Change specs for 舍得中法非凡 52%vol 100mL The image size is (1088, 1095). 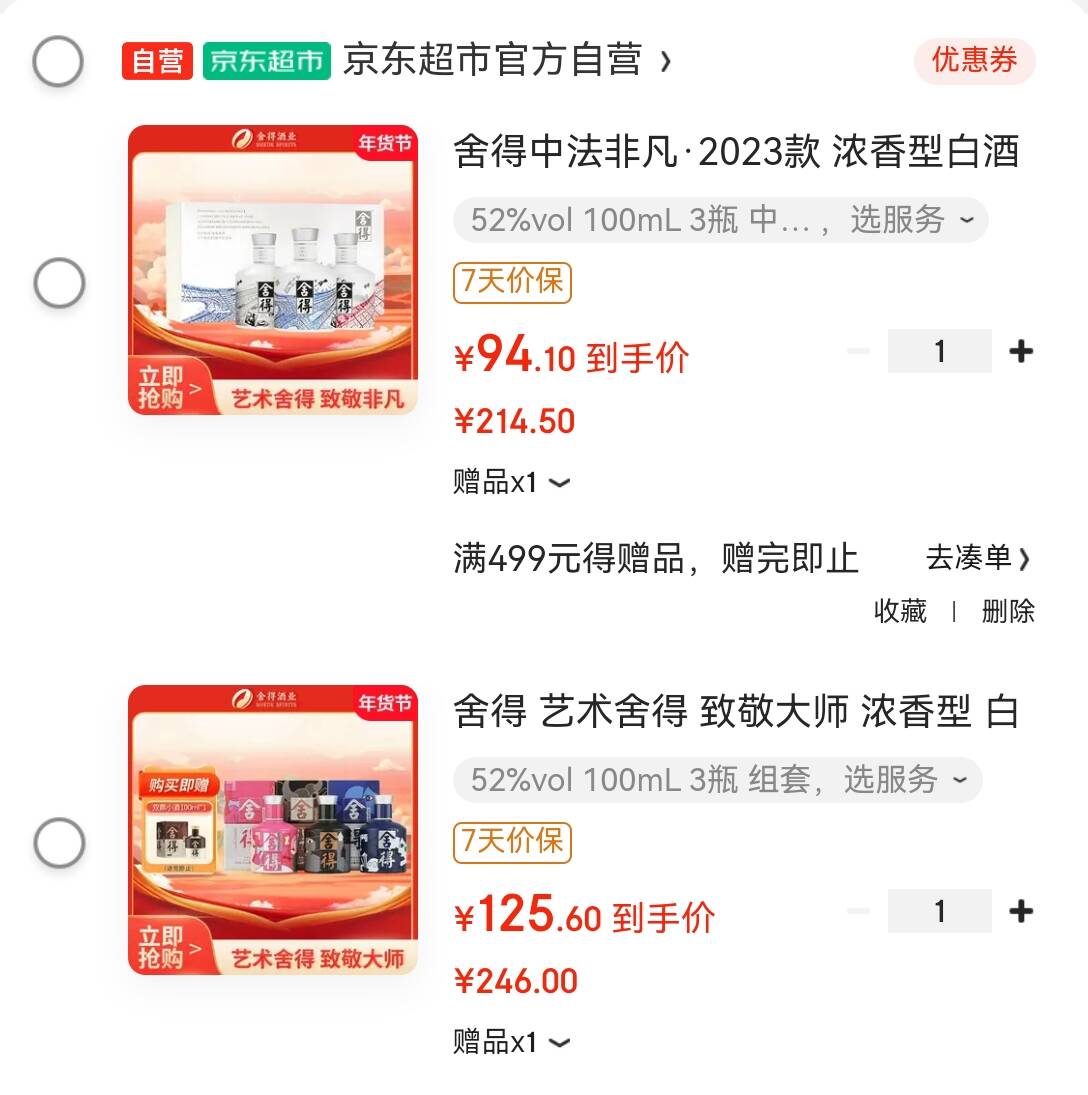click(x=720, y=220)
